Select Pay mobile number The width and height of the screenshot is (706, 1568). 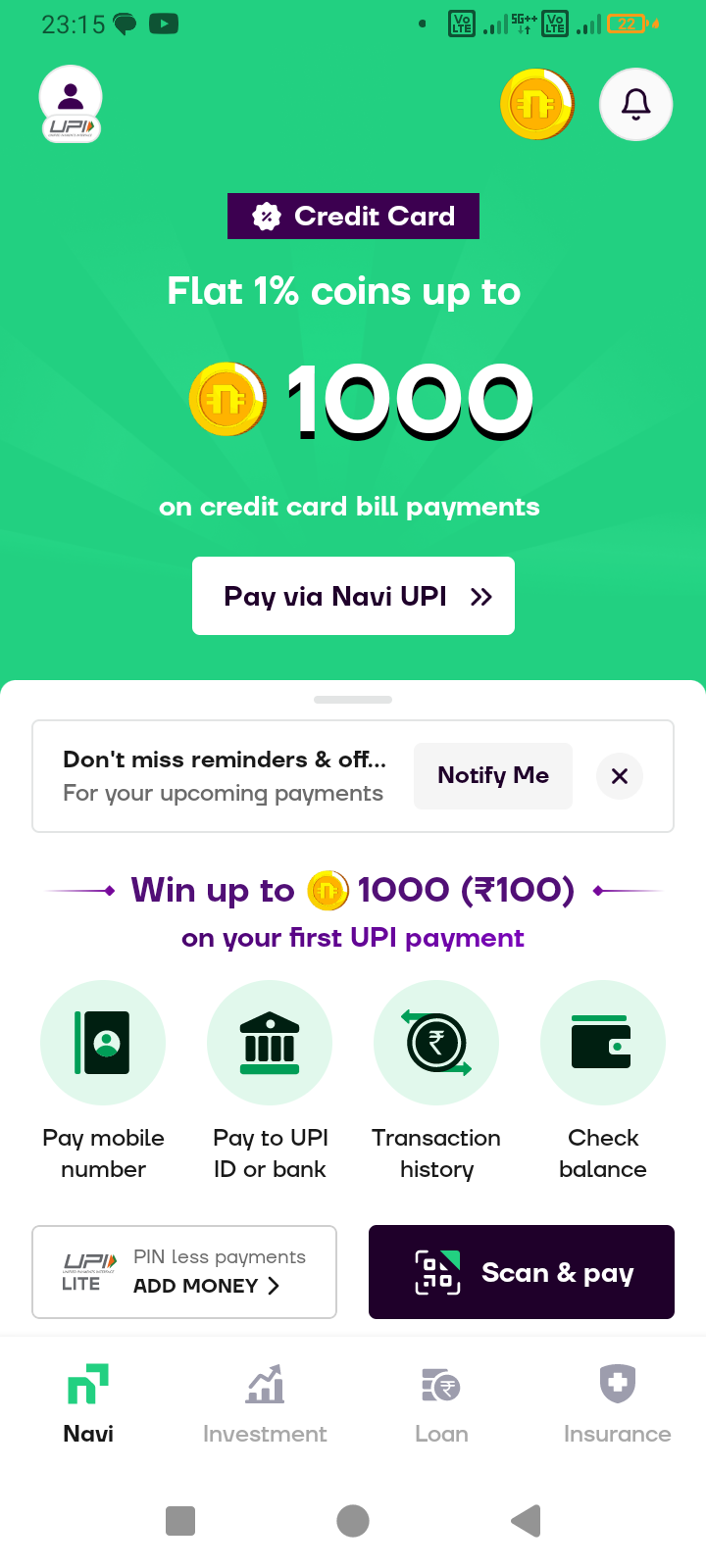[103, 1082]
